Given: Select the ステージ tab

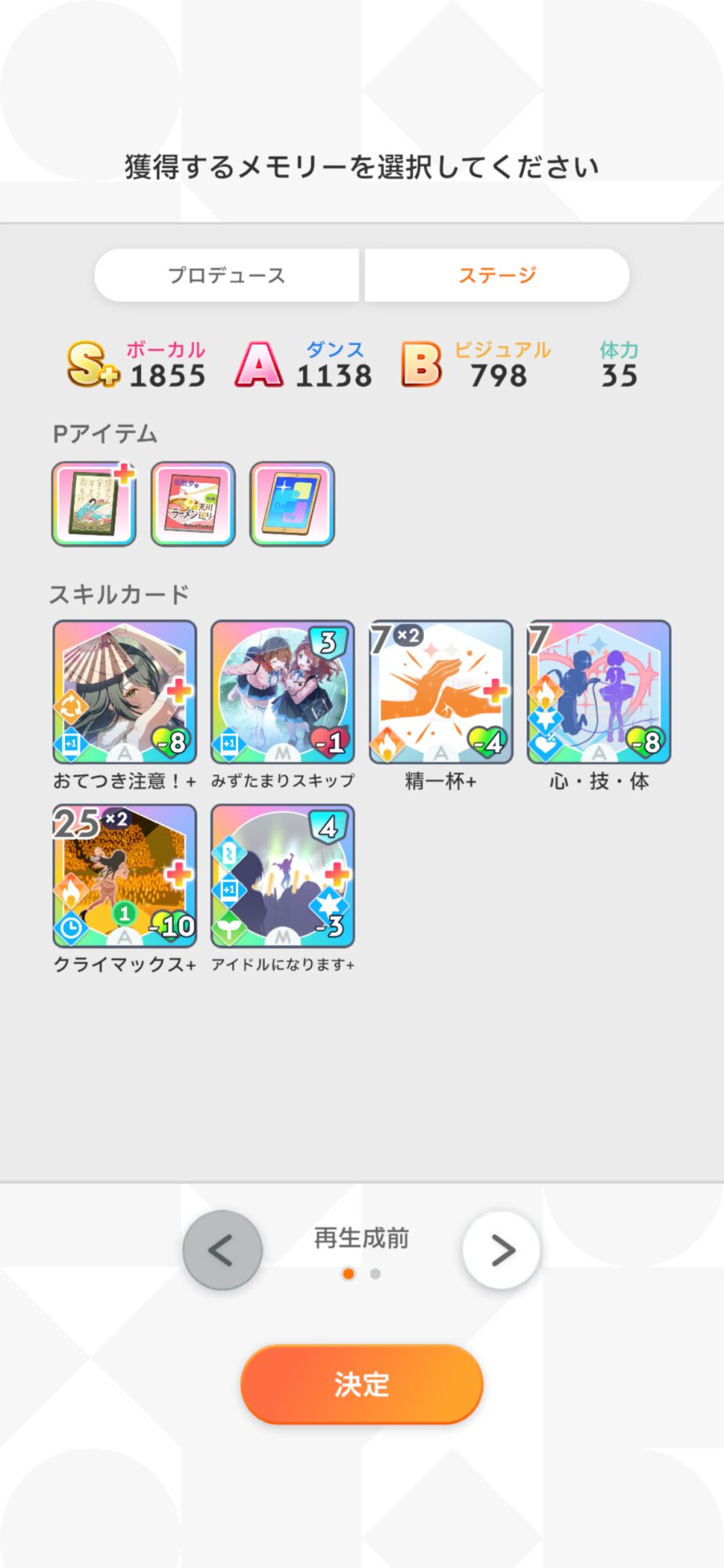Looking at the screenshot, I should [x=497, y=275].
